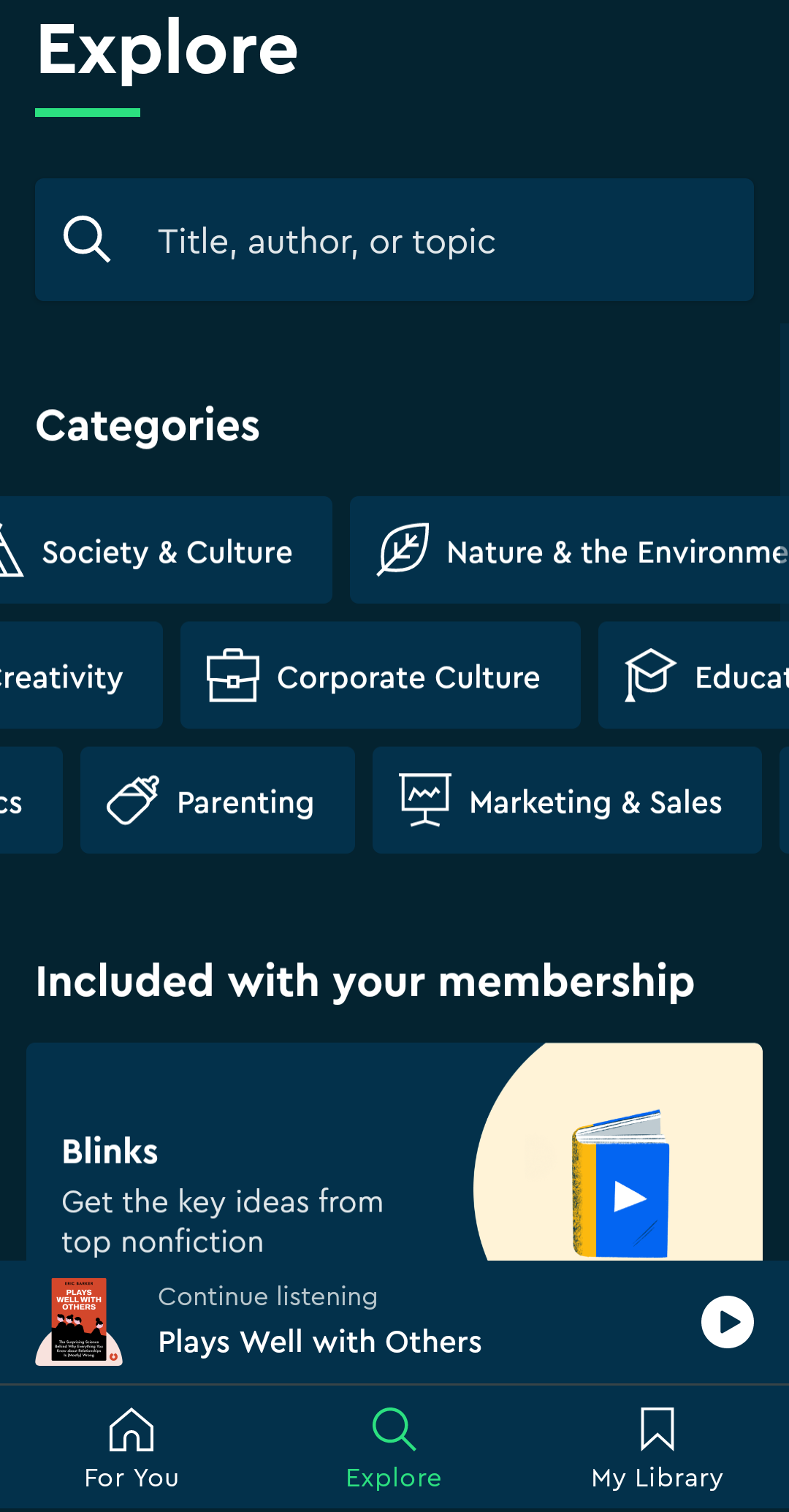The height and width of the screenshot is (1512, 789).
Task: Tap the Title, author, or topic search field
Action: pyautogui.click(x=394, y=240)
